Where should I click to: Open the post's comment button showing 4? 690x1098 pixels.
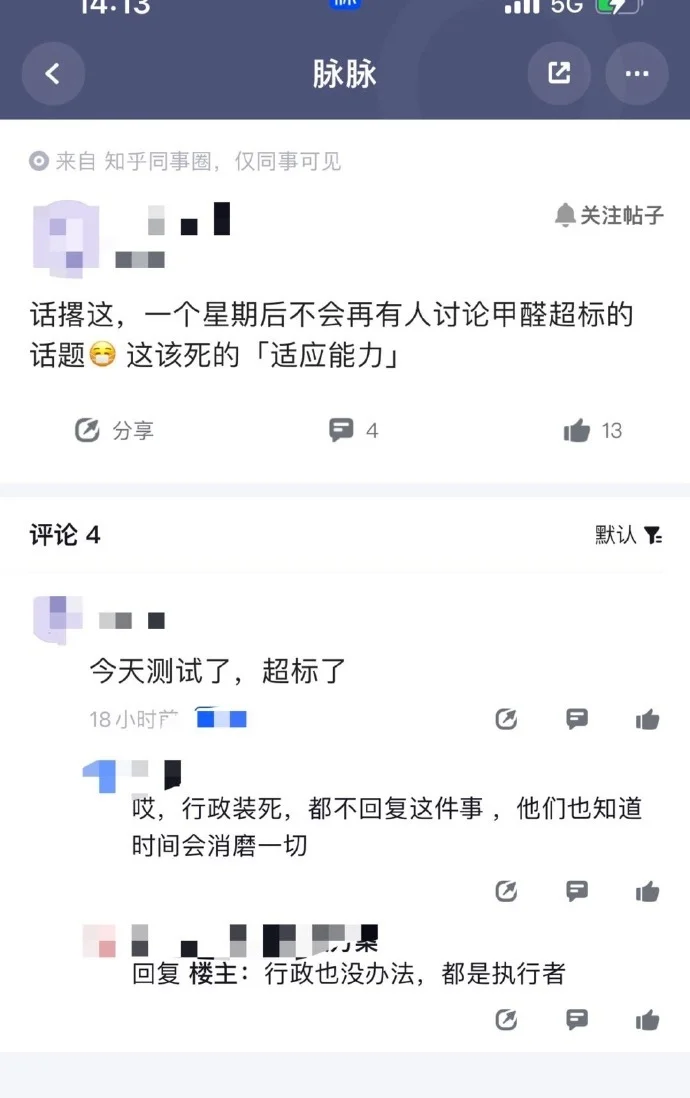353,430
